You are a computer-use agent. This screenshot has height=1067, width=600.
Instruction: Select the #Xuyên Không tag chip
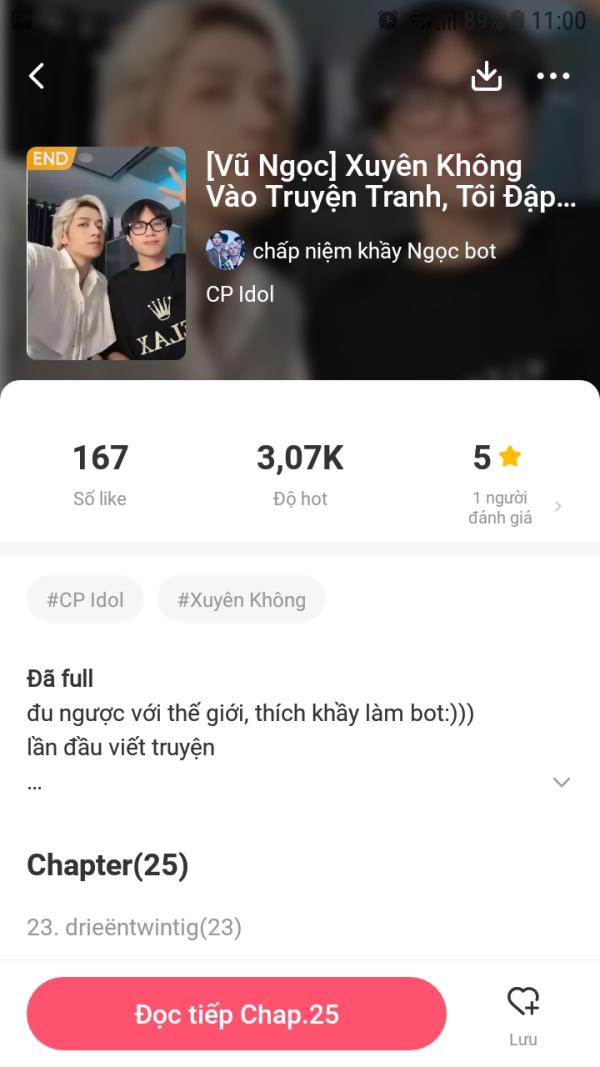pyautogui.click(x=241, y=600)
